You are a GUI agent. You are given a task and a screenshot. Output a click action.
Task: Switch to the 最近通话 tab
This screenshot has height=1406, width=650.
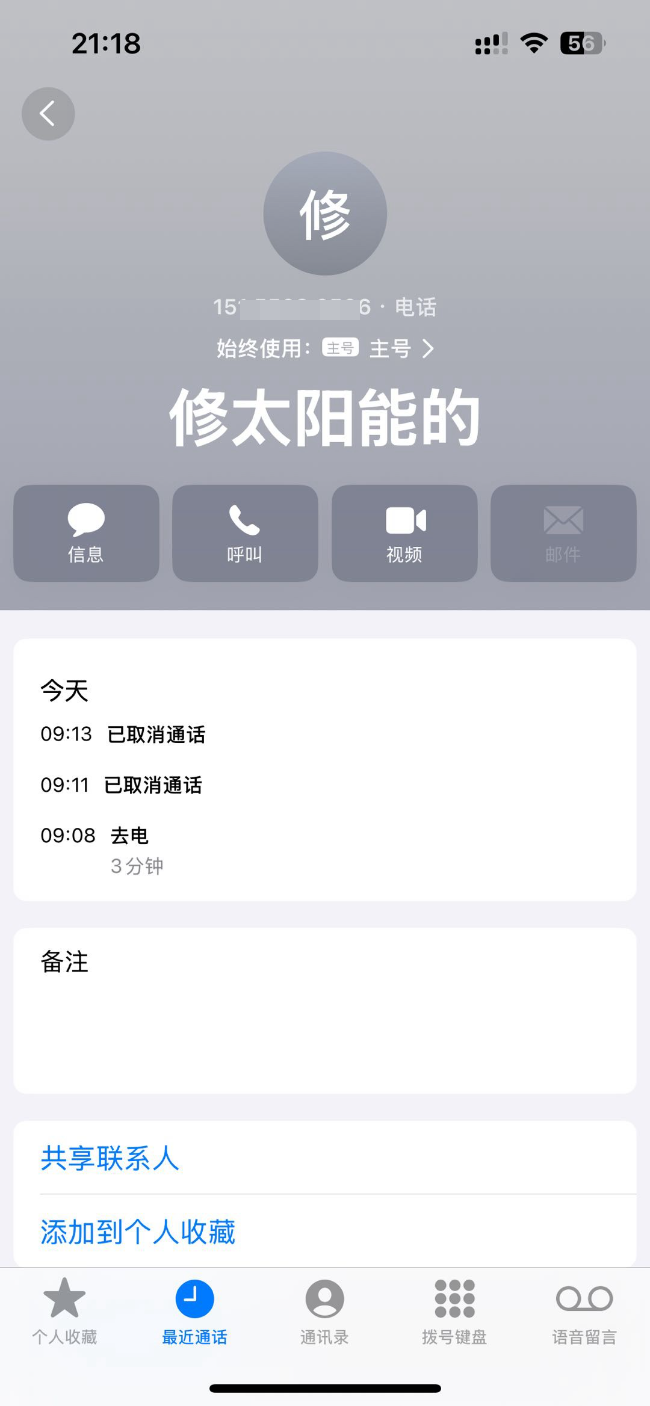point(195,1312)
